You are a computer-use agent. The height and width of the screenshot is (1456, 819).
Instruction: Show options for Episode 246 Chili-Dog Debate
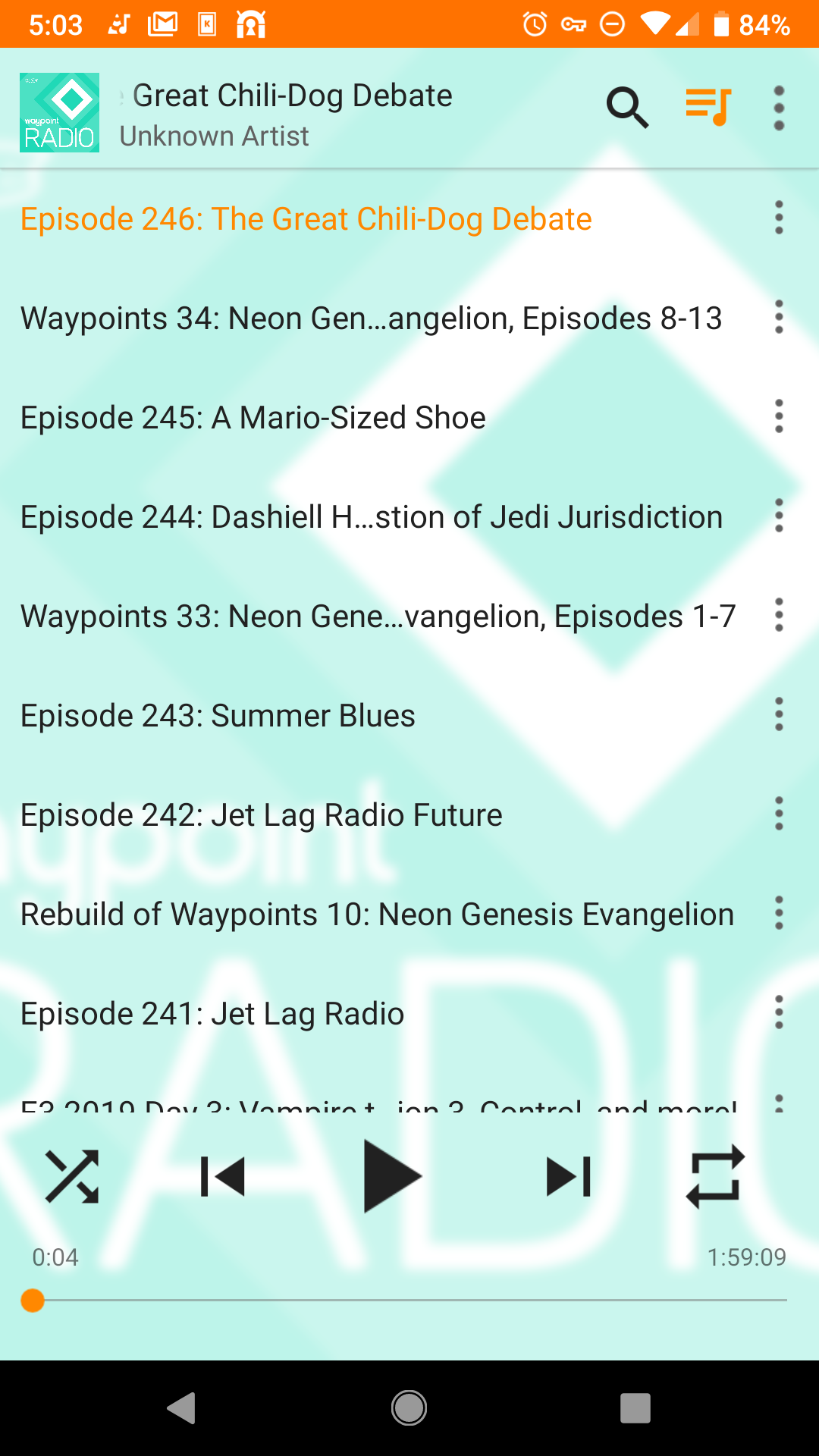779,218
